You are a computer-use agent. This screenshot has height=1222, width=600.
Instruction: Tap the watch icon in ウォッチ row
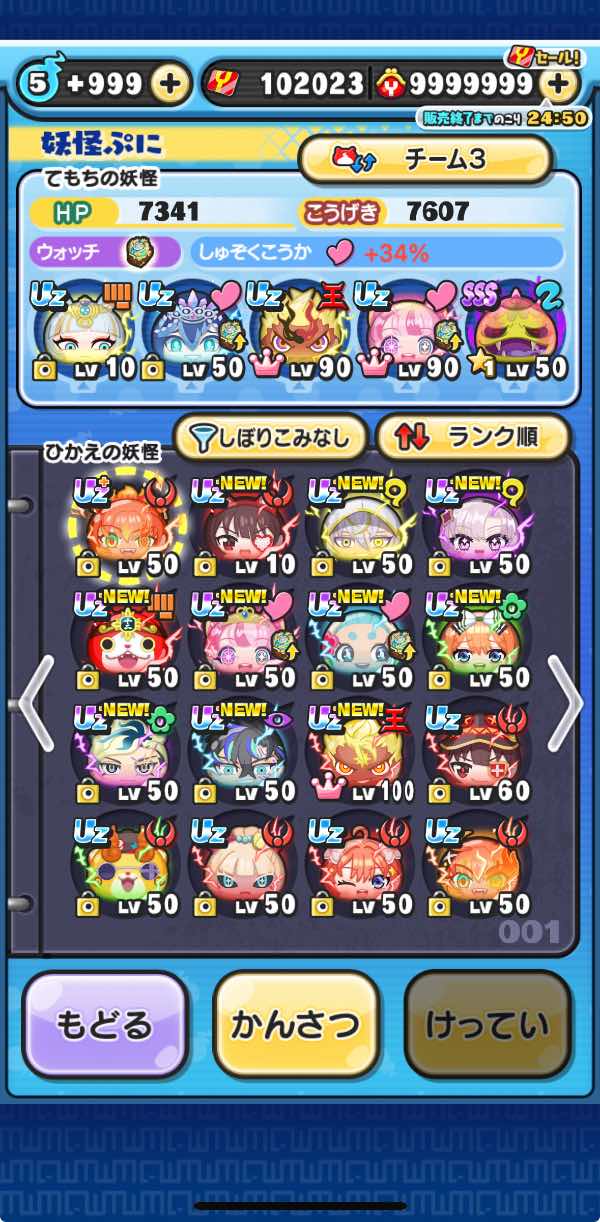coord(139,253)
